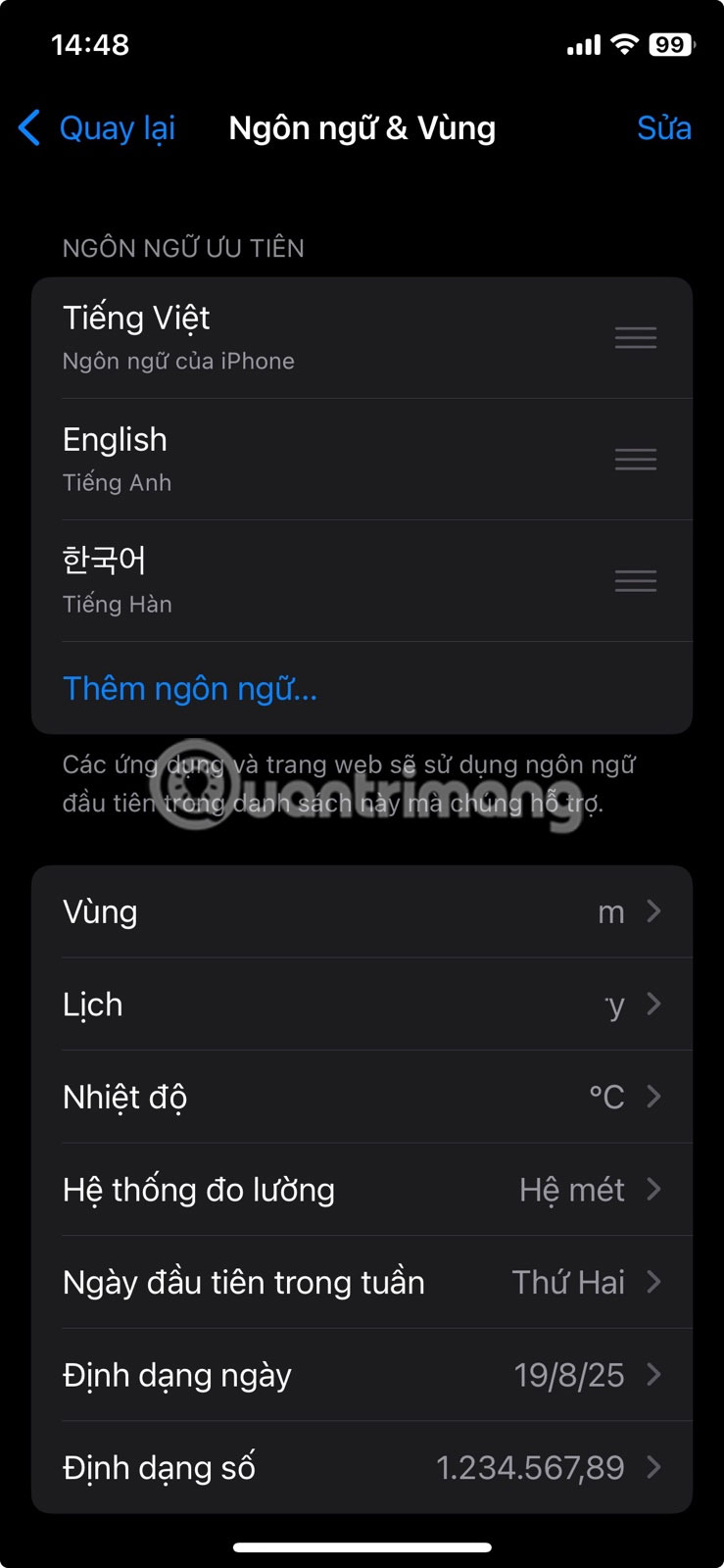Tap Sửa to edit the language list
724x1568 pixels.
(663, 128)
